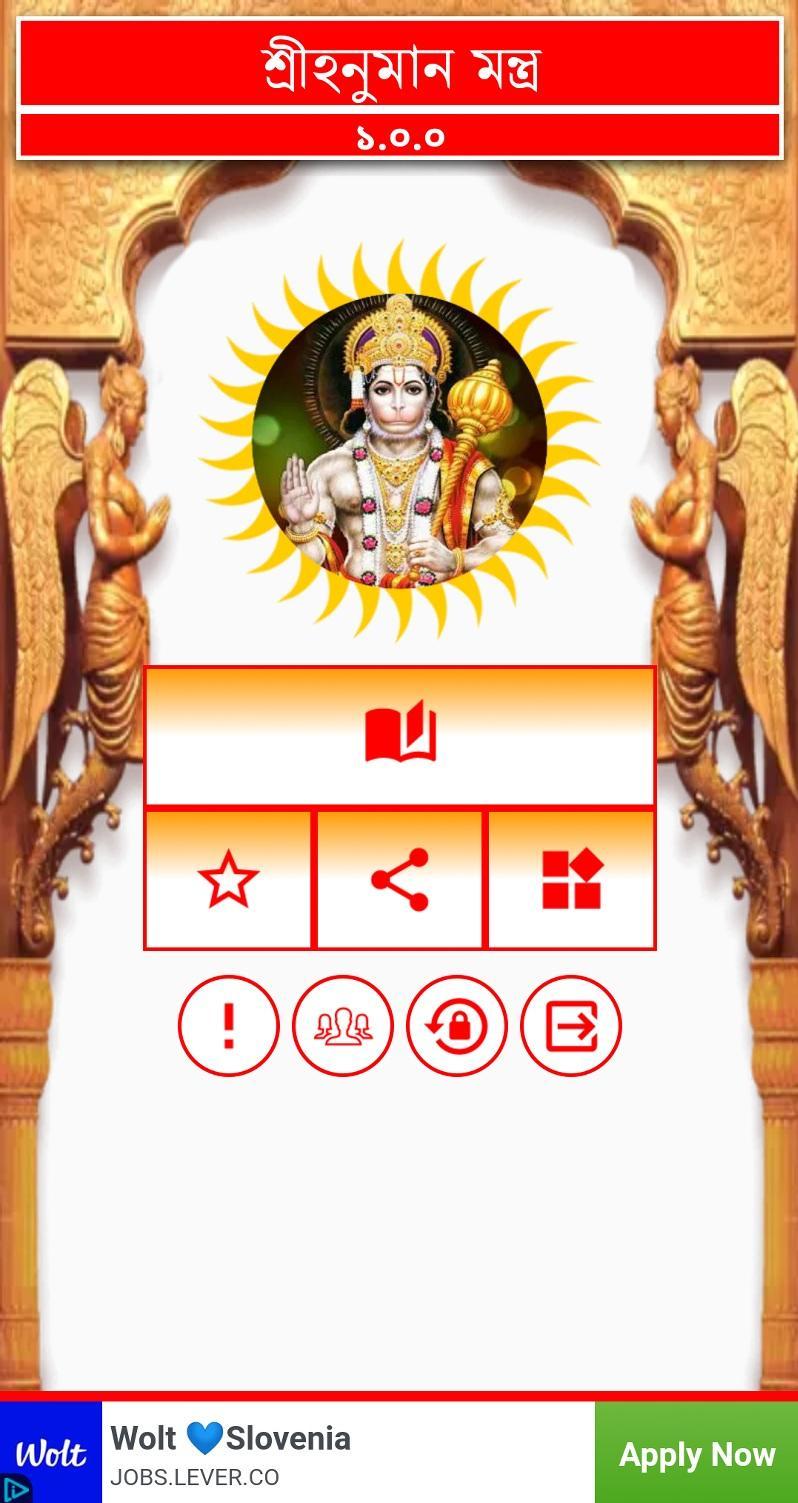Open the people group icon
Viewport: 798px width, 1503px height.
coord(343,1026)
